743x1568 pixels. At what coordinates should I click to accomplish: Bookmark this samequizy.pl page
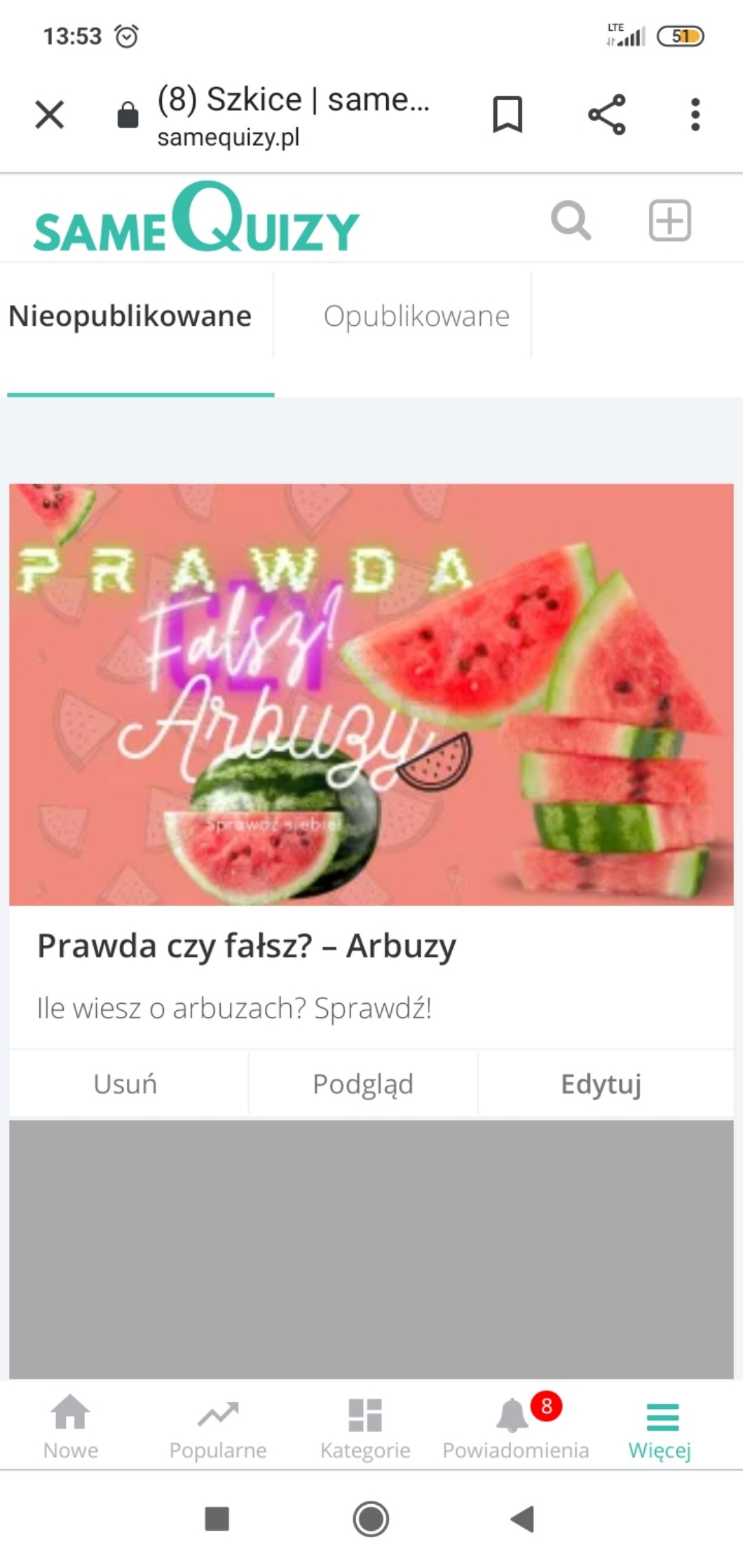[x=507, y=114]
